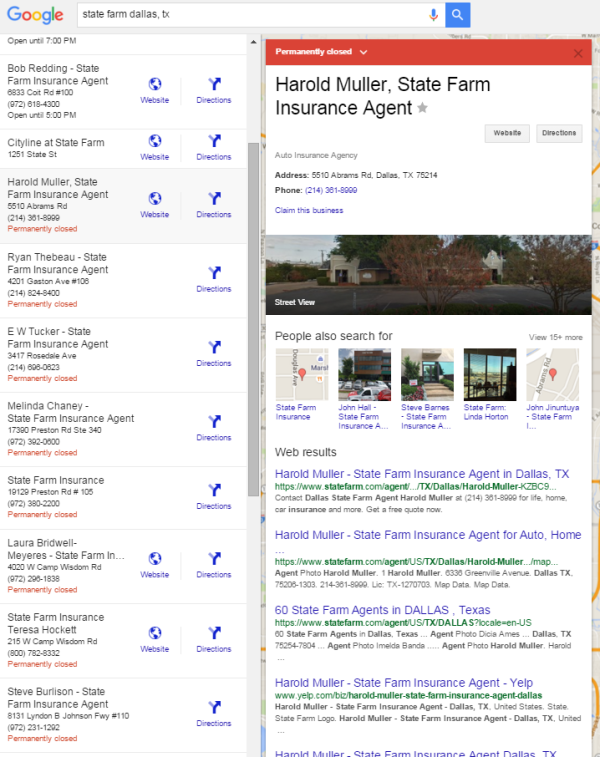
Task: Select Ryan Thebeau State Farm listing
Action: 57,264
